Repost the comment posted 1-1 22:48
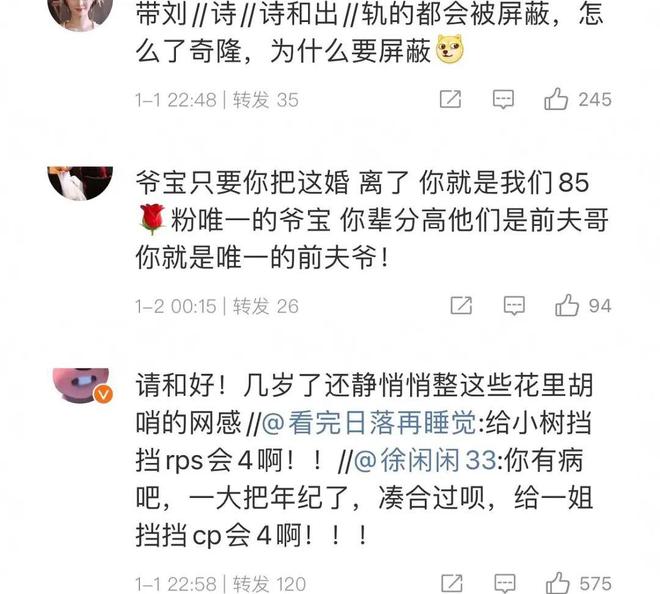660x594 pixels. pos(451,99)
